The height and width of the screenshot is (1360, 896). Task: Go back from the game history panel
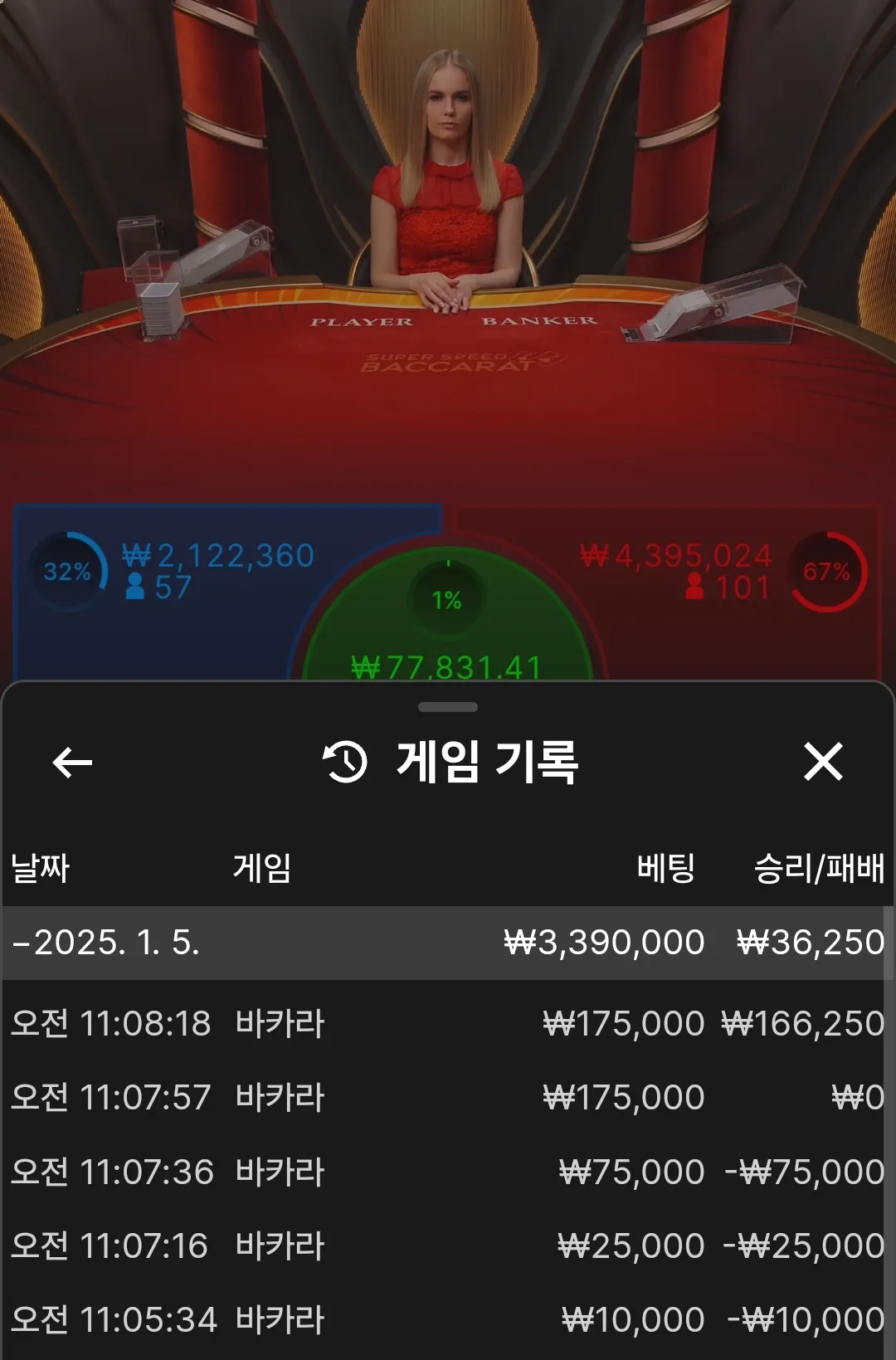72,762
